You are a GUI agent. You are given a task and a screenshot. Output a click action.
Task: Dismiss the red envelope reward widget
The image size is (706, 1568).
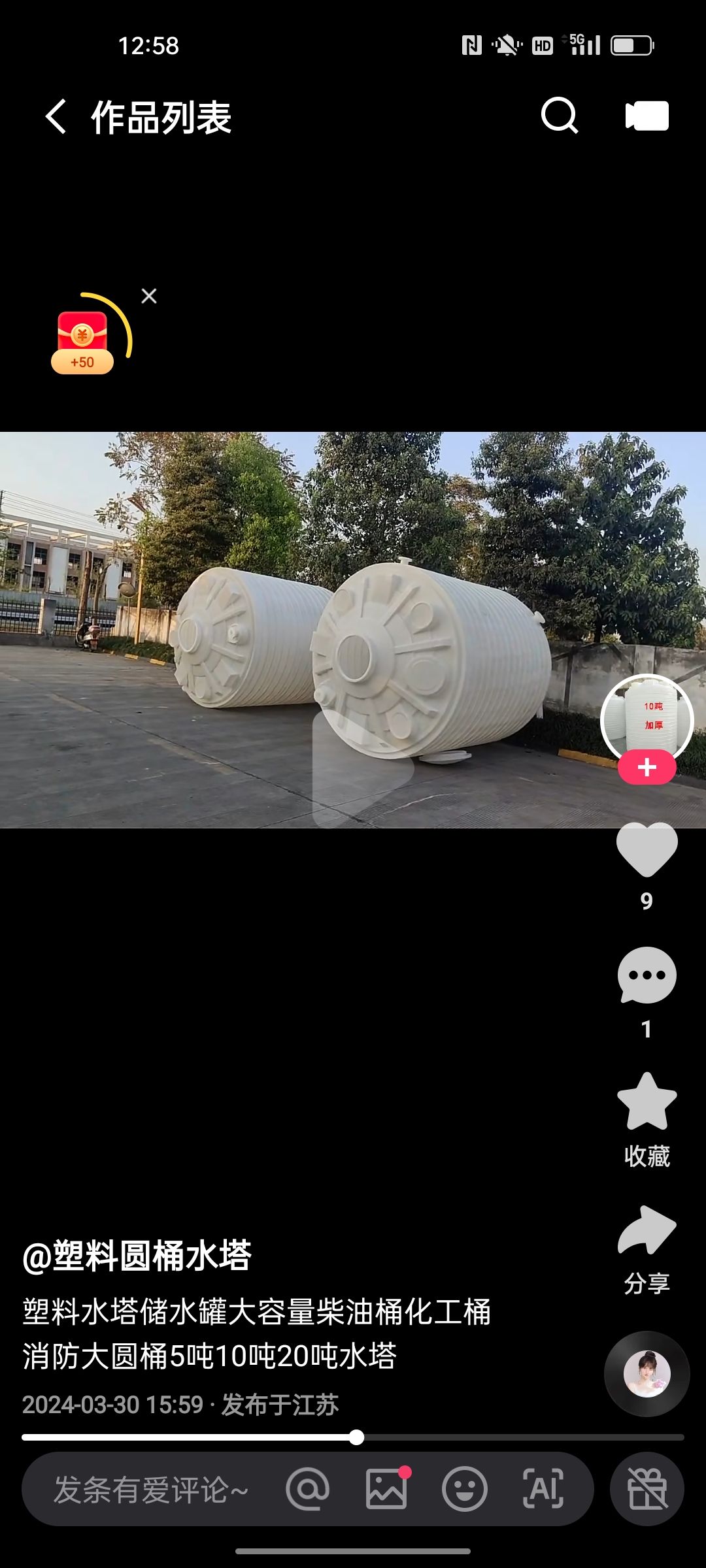149,296
